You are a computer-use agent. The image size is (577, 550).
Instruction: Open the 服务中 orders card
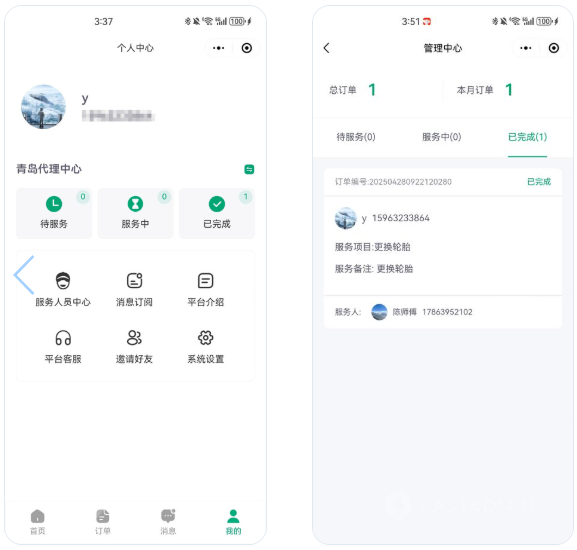point(135,213)
